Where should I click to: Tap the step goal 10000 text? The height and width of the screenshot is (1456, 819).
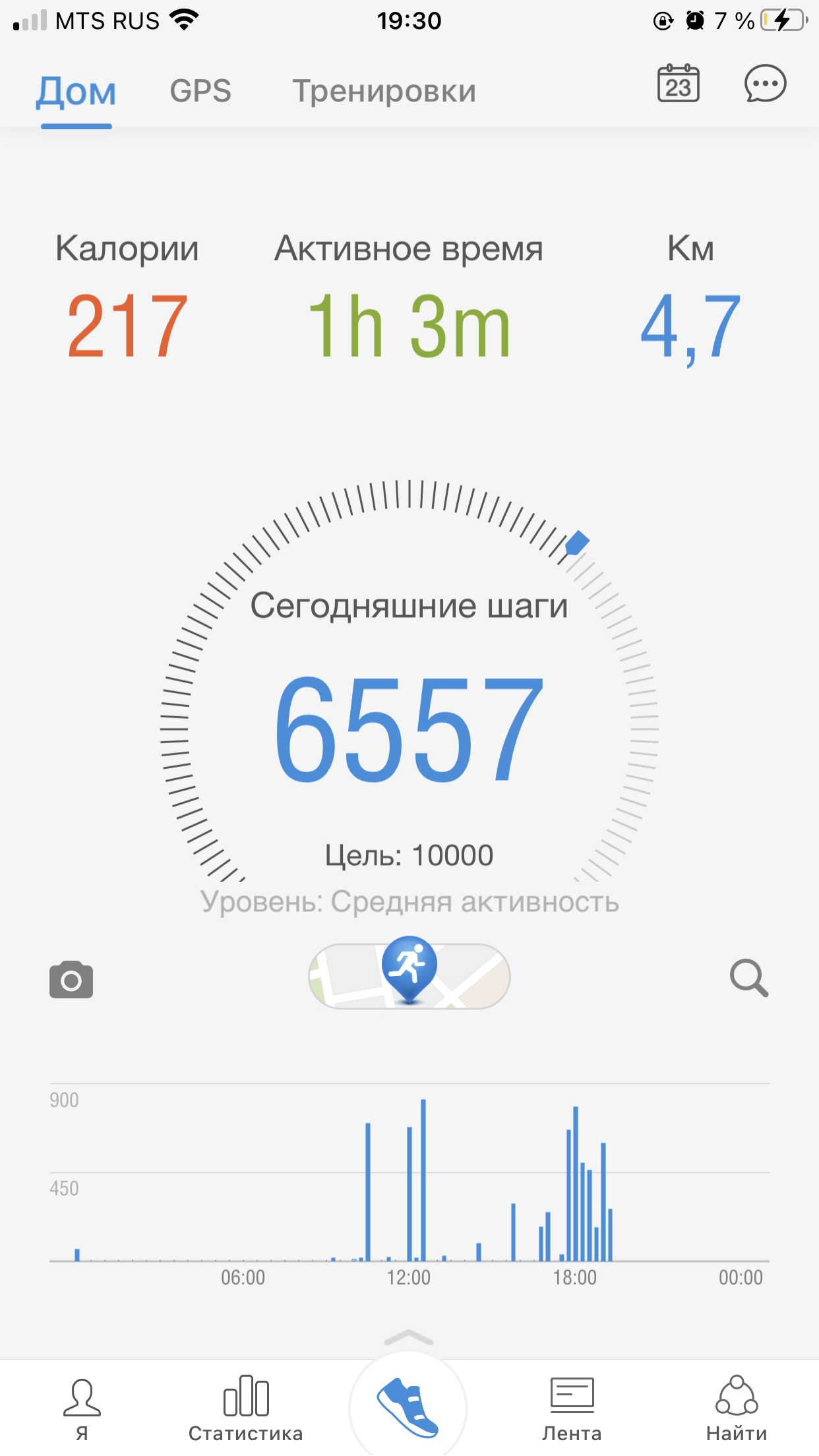coord(409,854)
